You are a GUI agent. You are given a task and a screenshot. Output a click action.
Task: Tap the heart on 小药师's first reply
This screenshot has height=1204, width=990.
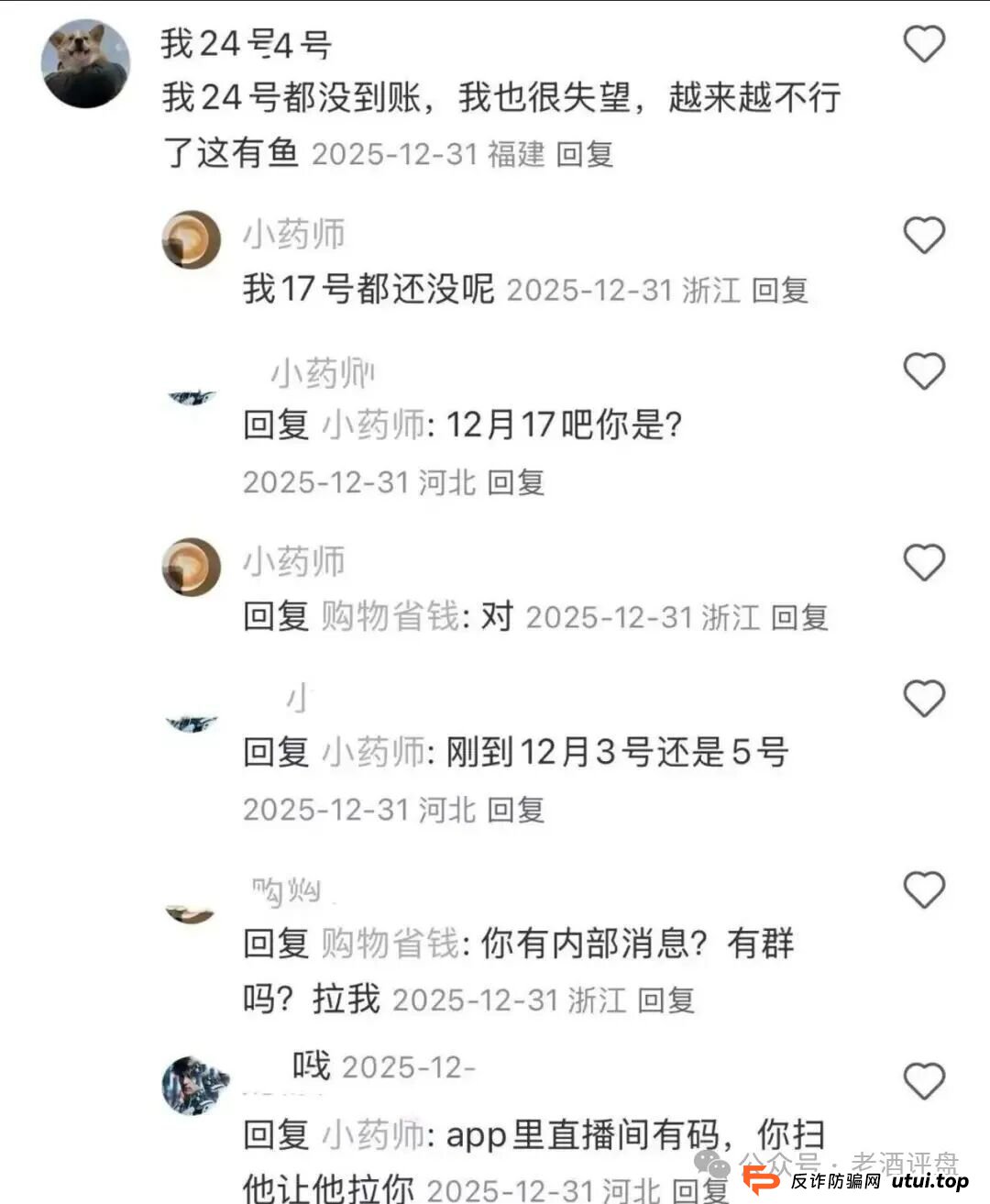click(x=925, y=237)
